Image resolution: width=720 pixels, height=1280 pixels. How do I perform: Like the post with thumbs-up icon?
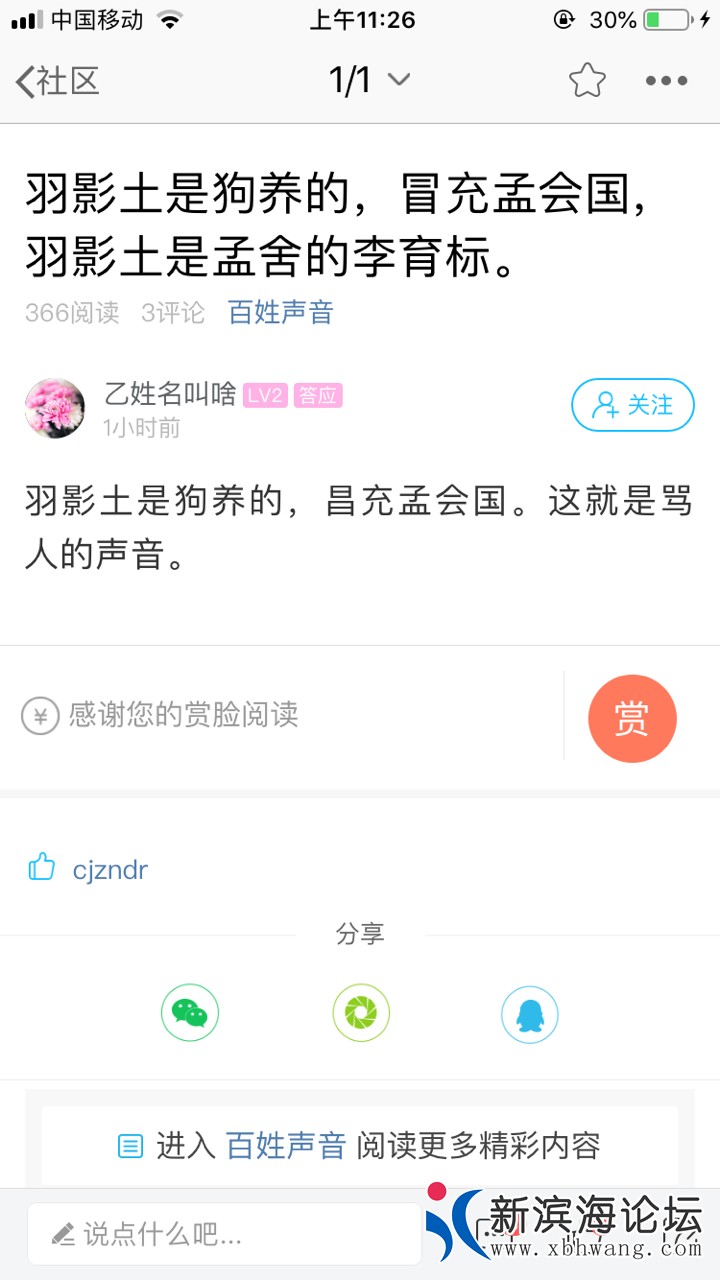click(42, 867)
